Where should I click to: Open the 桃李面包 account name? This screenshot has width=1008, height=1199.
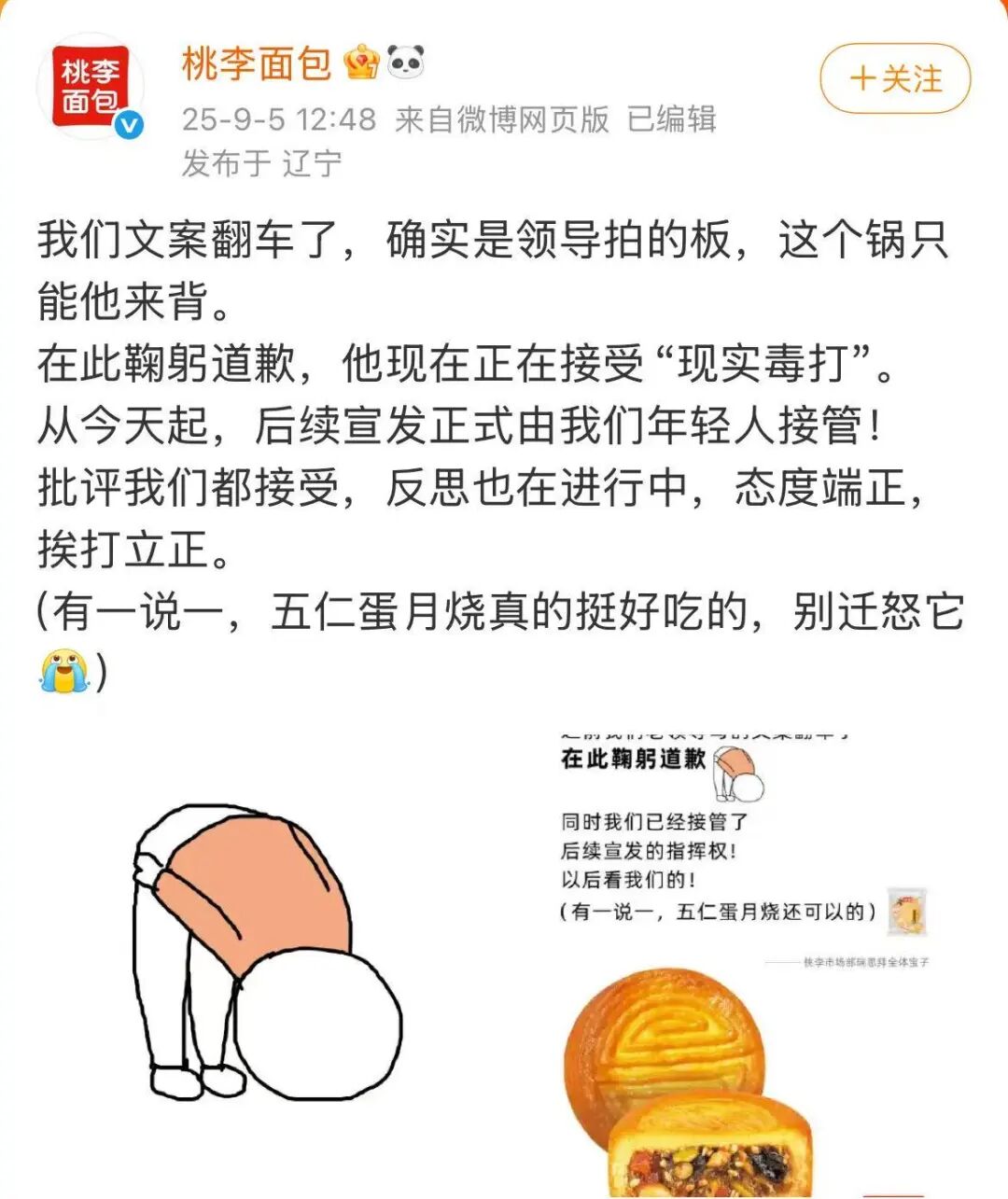(257, 63)
